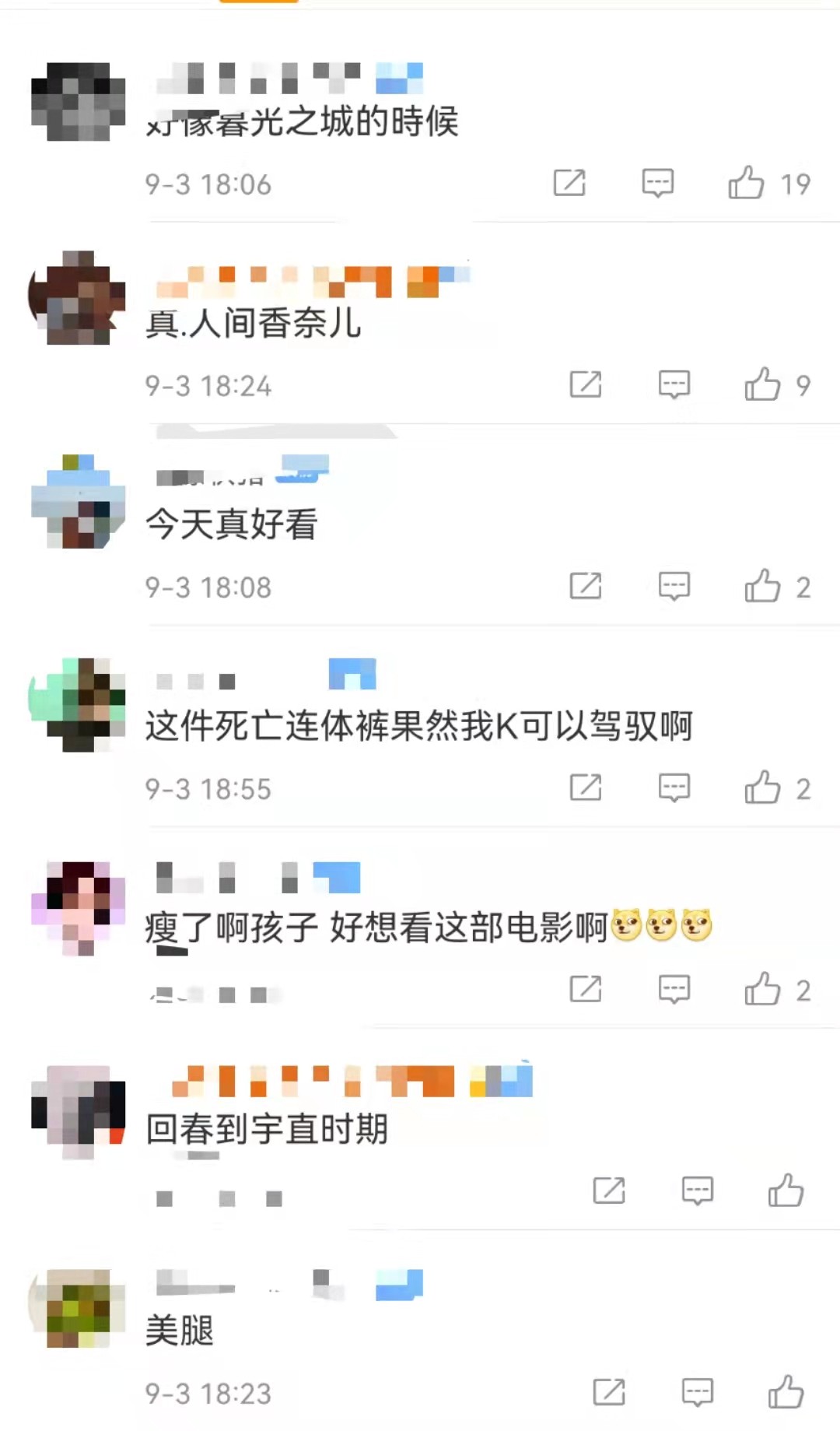Repost the comment about 死亡连体裤
The width and height of the screenshot is (840, 1431).
pos(586,787)
